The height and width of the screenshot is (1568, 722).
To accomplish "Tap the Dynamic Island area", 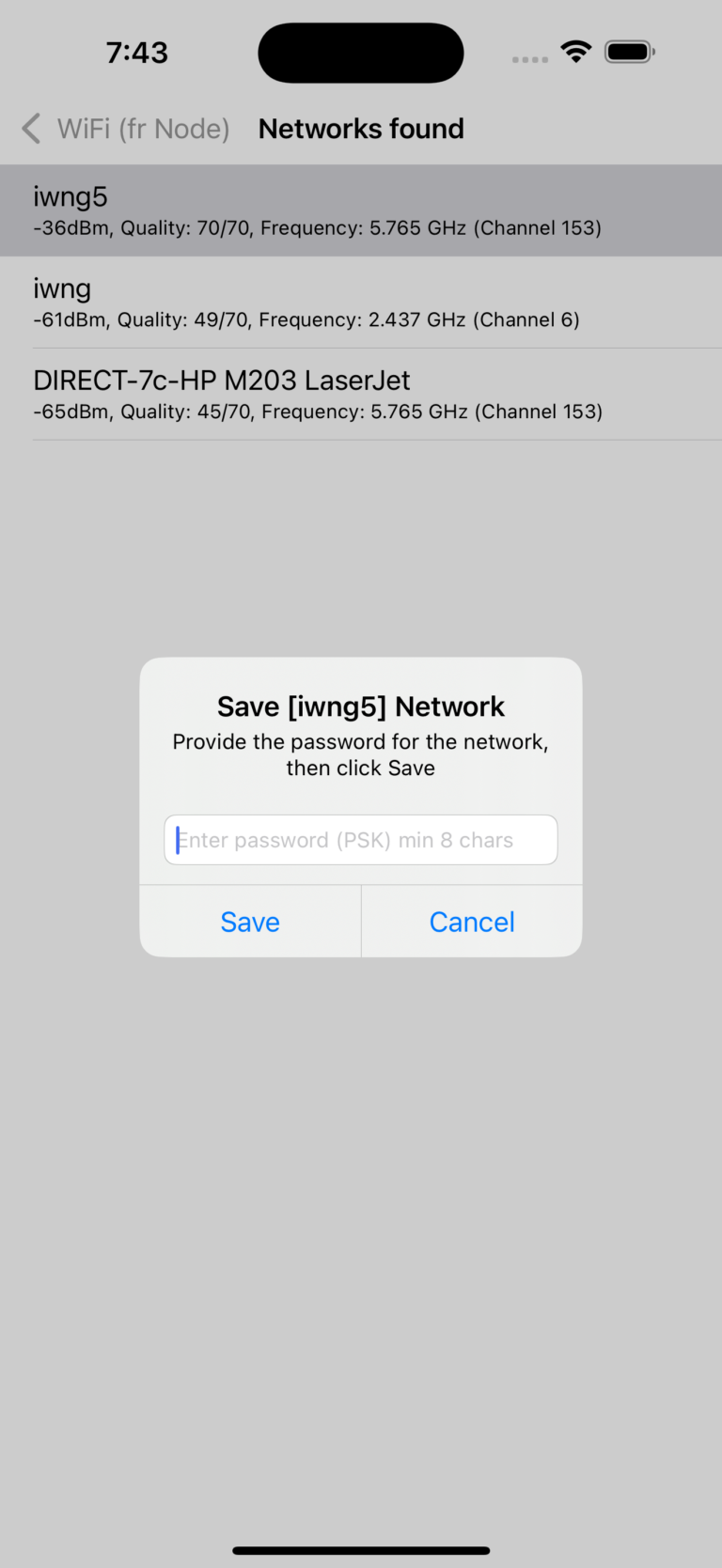I will [360, 52].
